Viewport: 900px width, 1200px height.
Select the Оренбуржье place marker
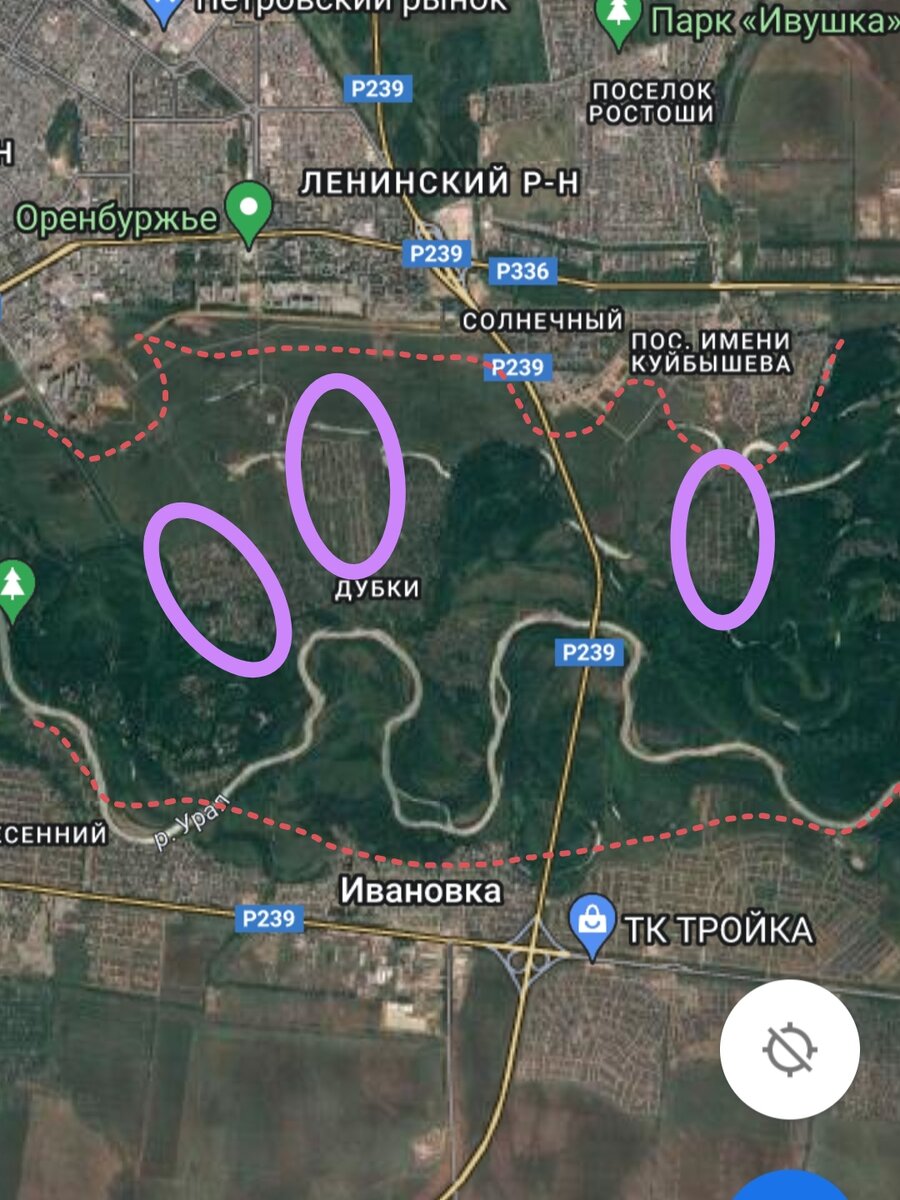pos(250,211)
